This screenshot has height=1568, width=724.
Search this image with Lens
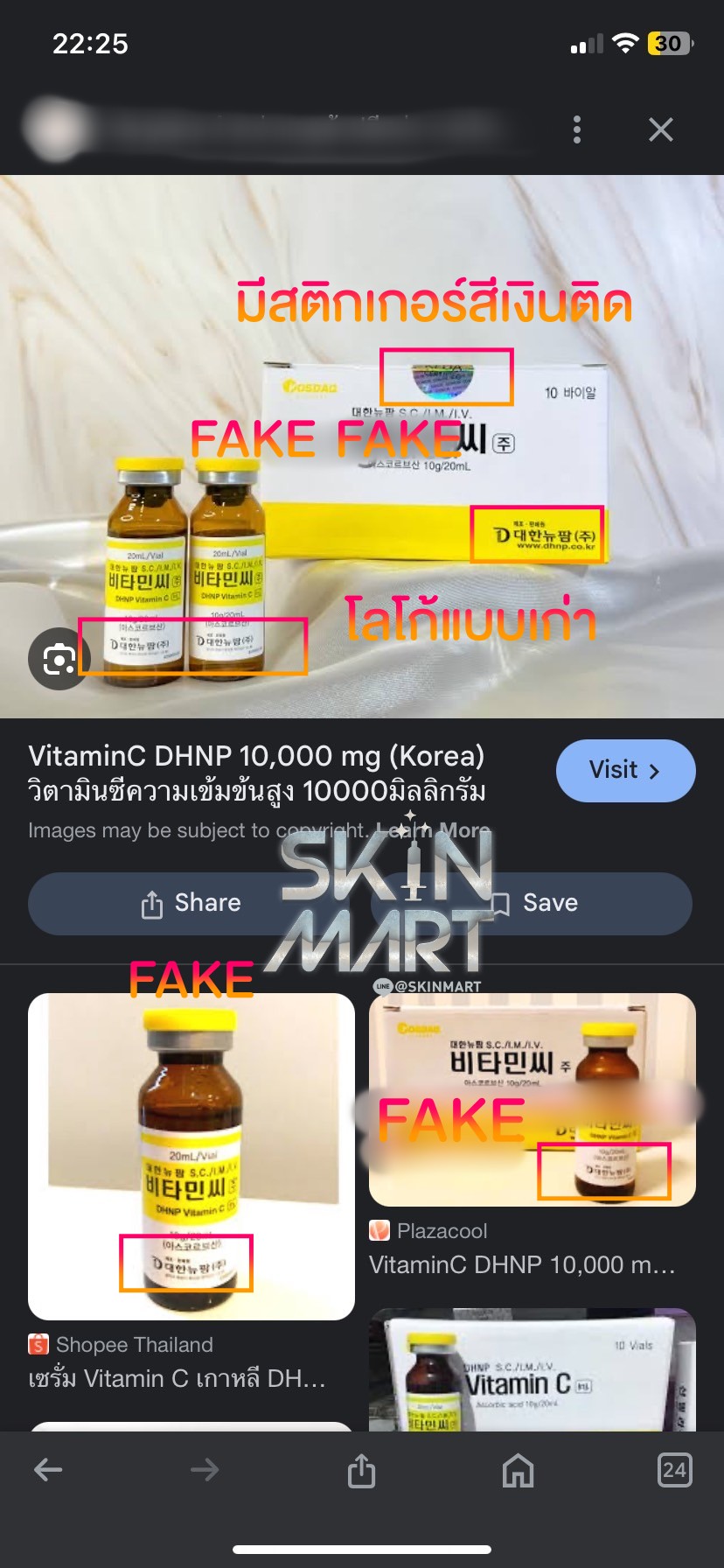[59, 658]
